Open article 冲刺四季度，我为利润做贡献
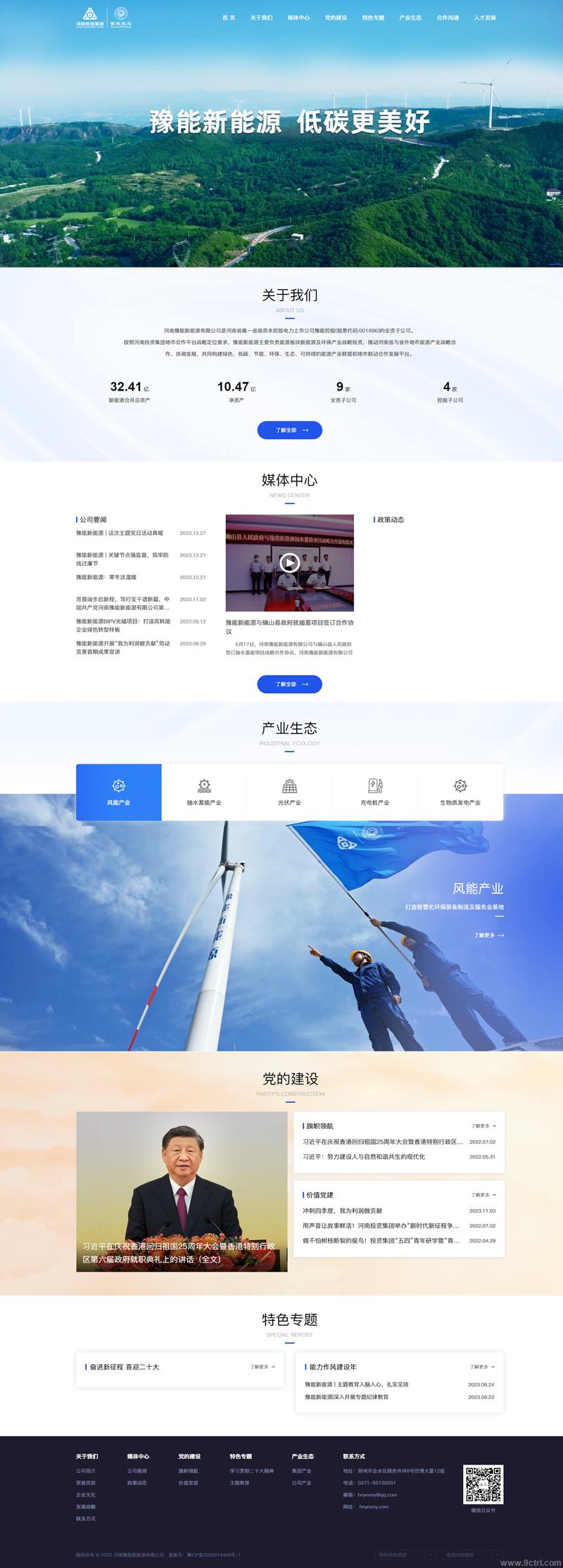This screenshot has width=563, height=1568. pyautogui.click(x=343, y=1211)
